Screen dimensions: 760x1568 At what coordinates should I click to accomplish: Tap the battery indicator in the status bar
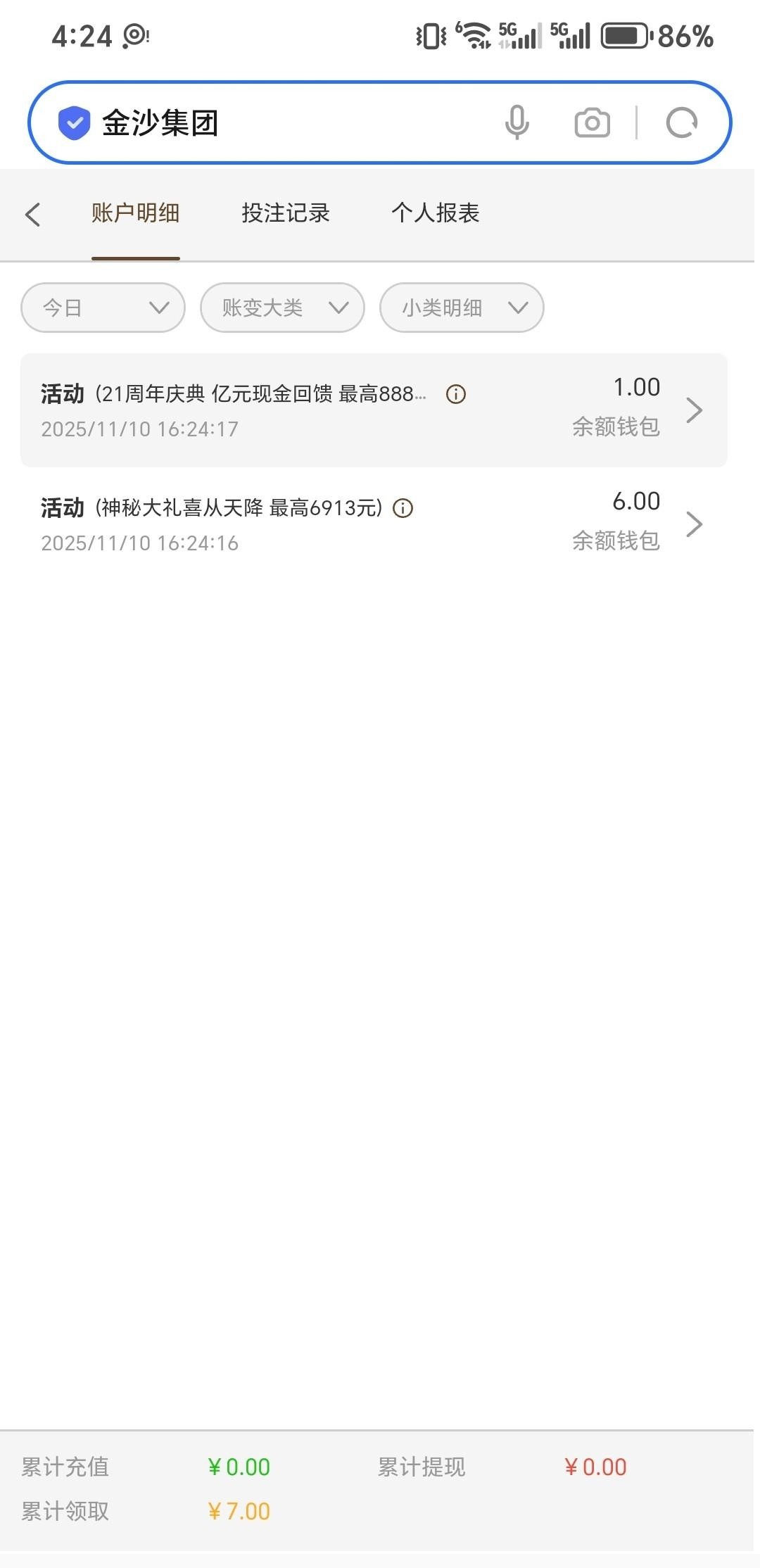625,34
